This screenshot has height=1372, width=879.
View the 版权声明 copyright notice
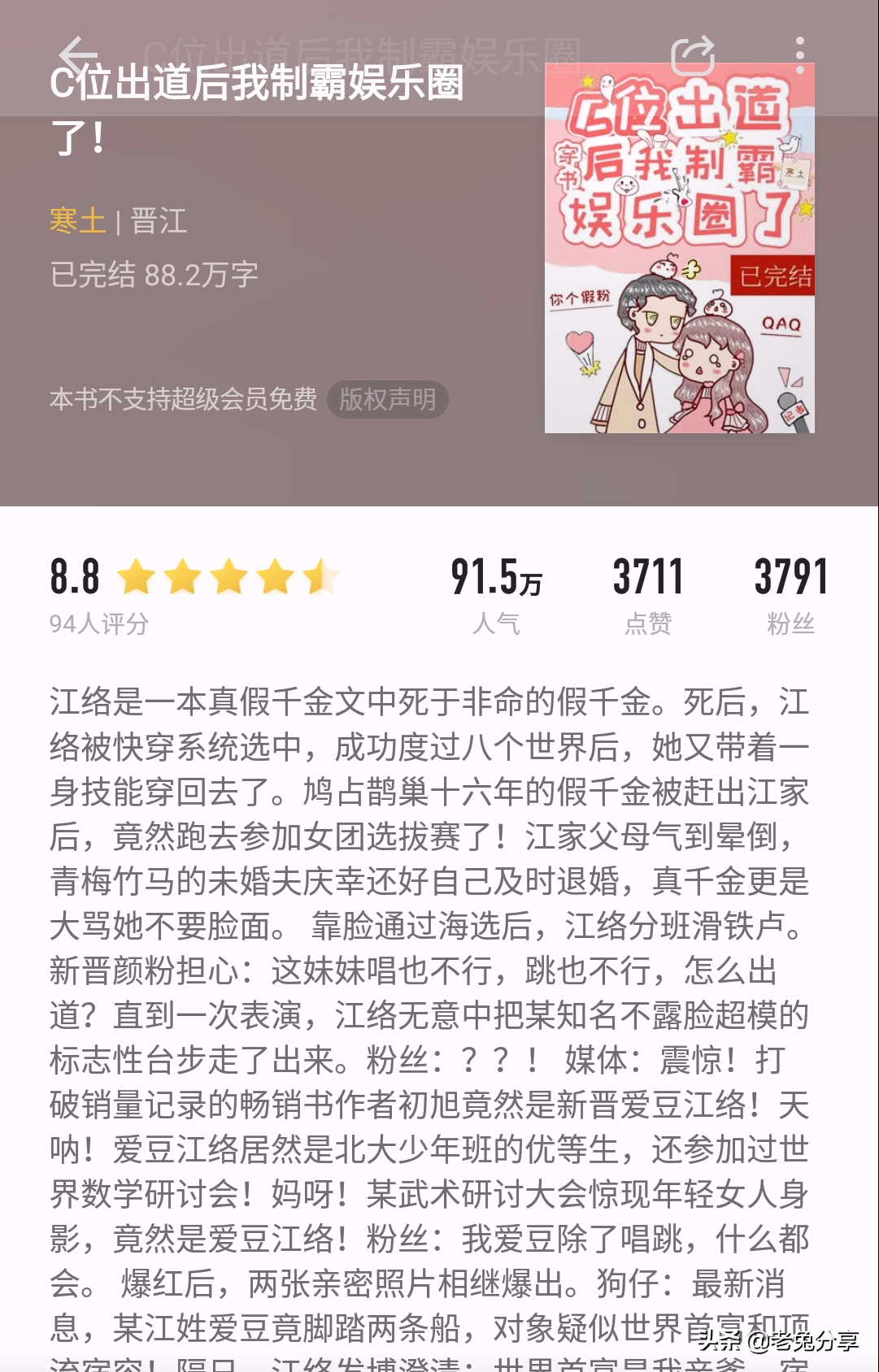[x=387, y=400]
